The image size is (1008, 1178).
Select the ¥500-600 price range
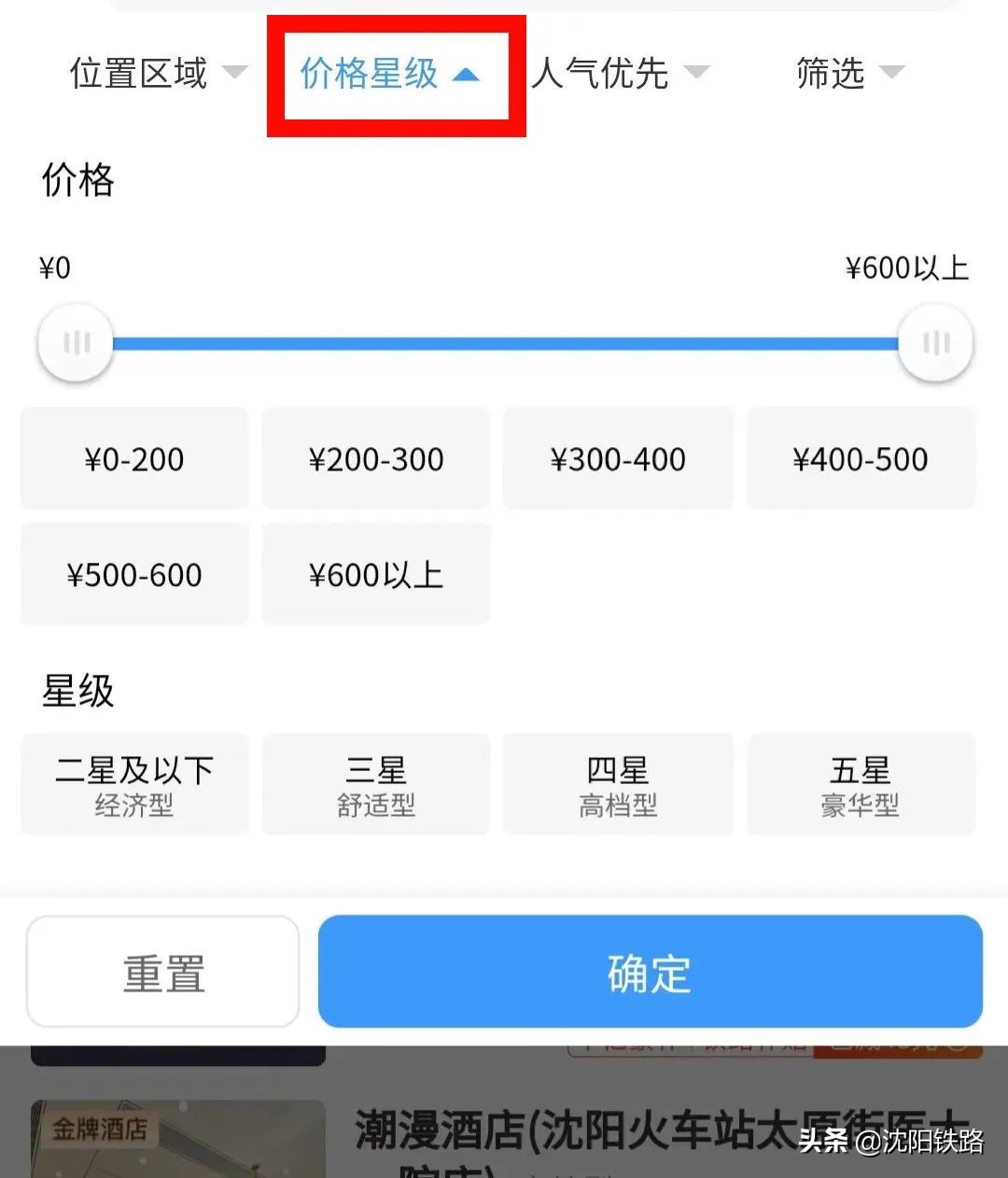click(133, 574)
